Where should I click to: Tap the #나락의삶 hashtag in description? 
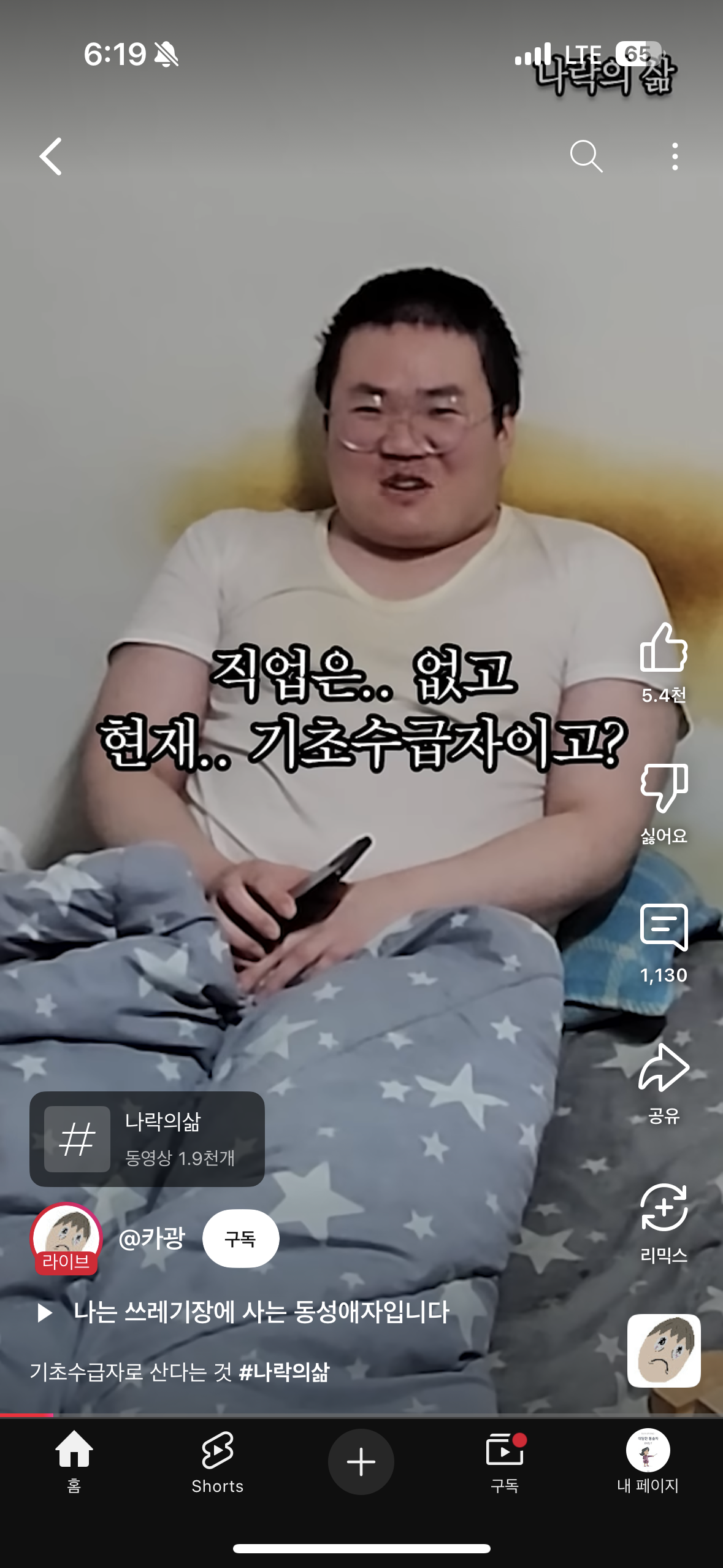click(284, 1372)
